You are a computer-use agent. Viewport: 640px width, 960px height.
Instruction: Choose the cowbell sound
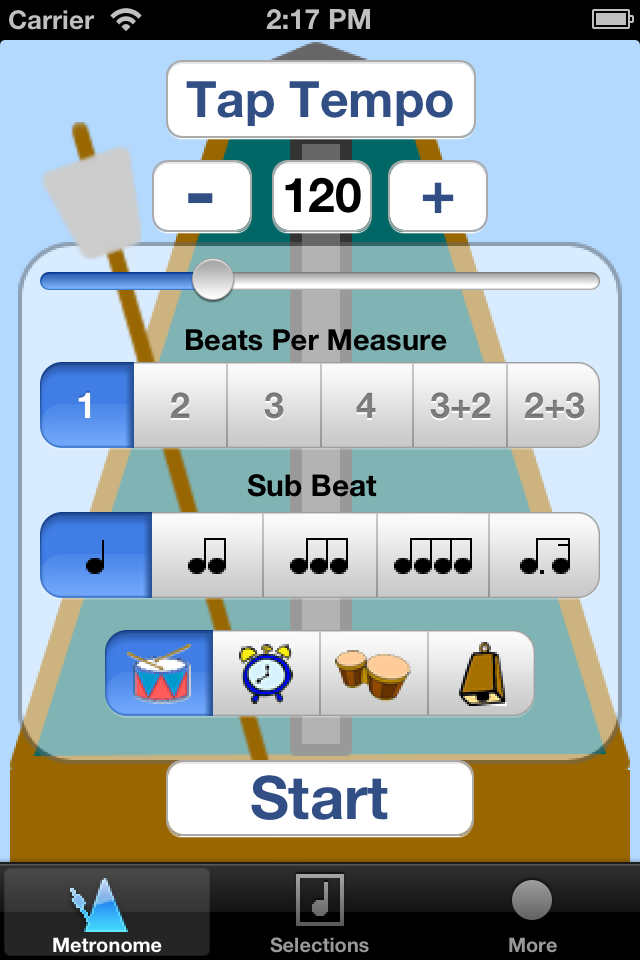click(481, 673)
